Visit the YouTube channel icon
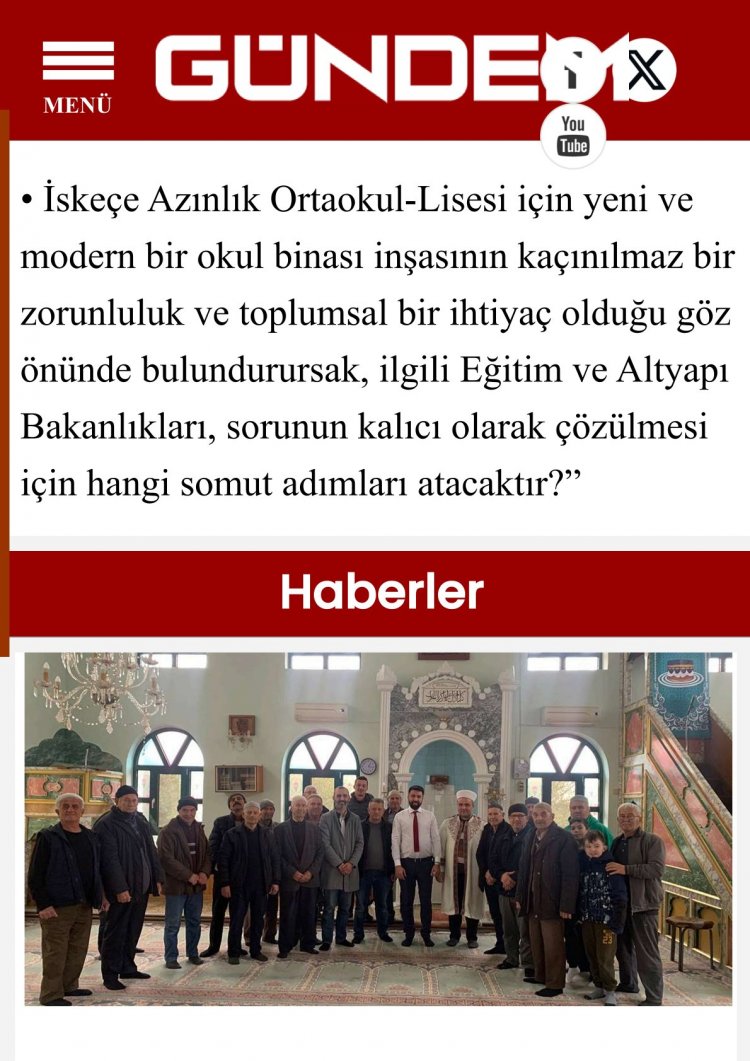Screen dimensions: 750x1061 click(573, 135)
